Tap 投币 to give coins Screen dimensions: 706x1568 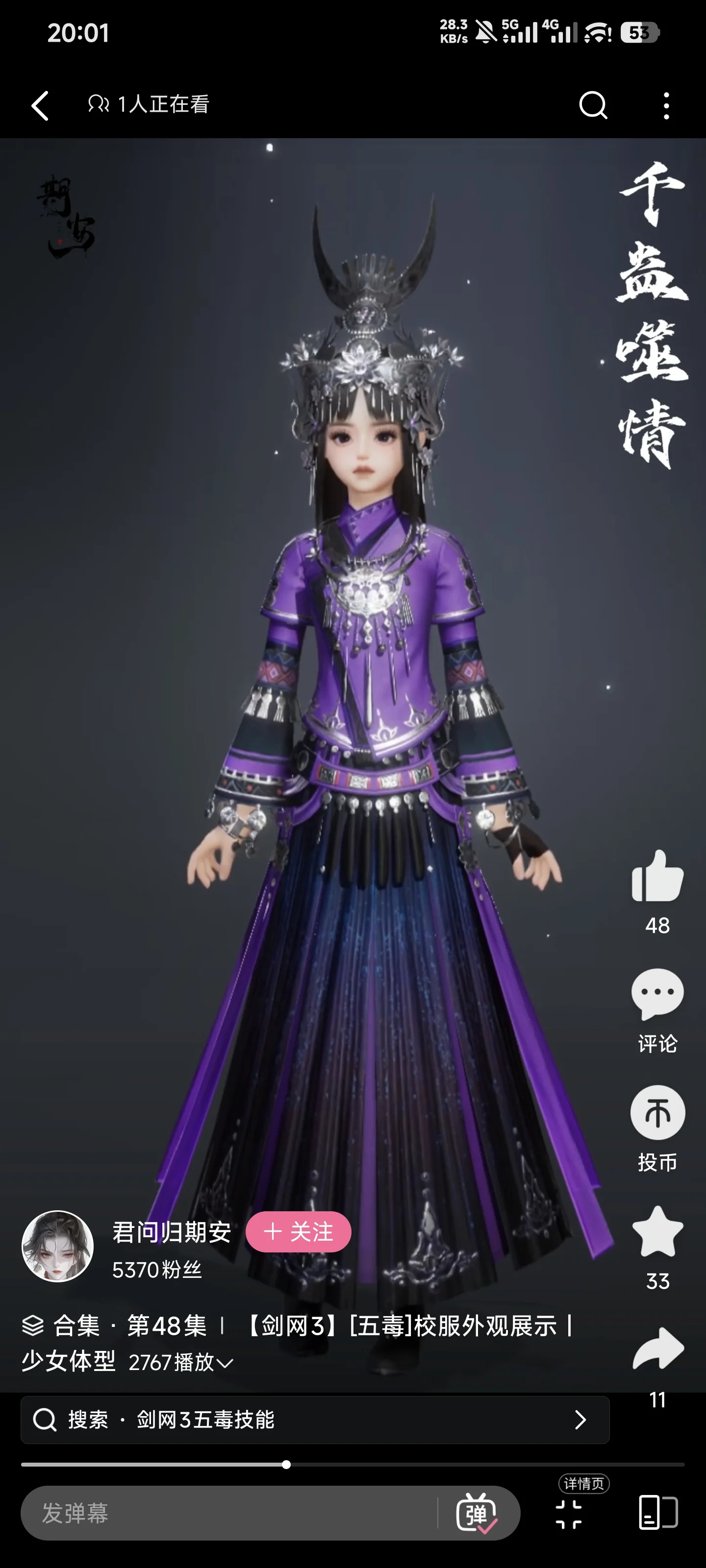point(657,1114)
